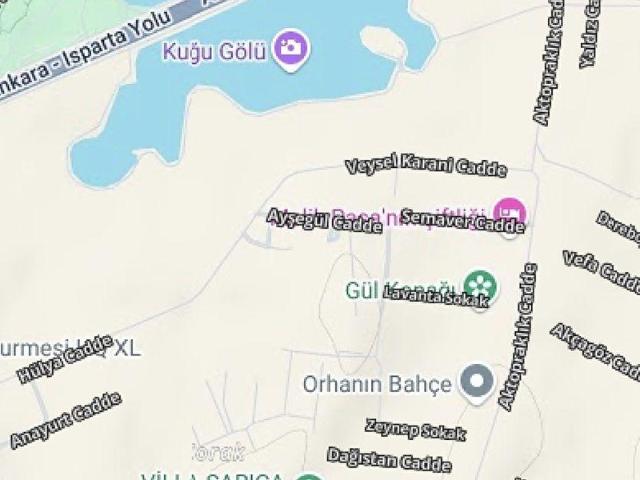Select the pink hotel marker near Semaver Cadde
Image resolution: width=640 pixels, height=480 pixels.
tap(510, 211)
